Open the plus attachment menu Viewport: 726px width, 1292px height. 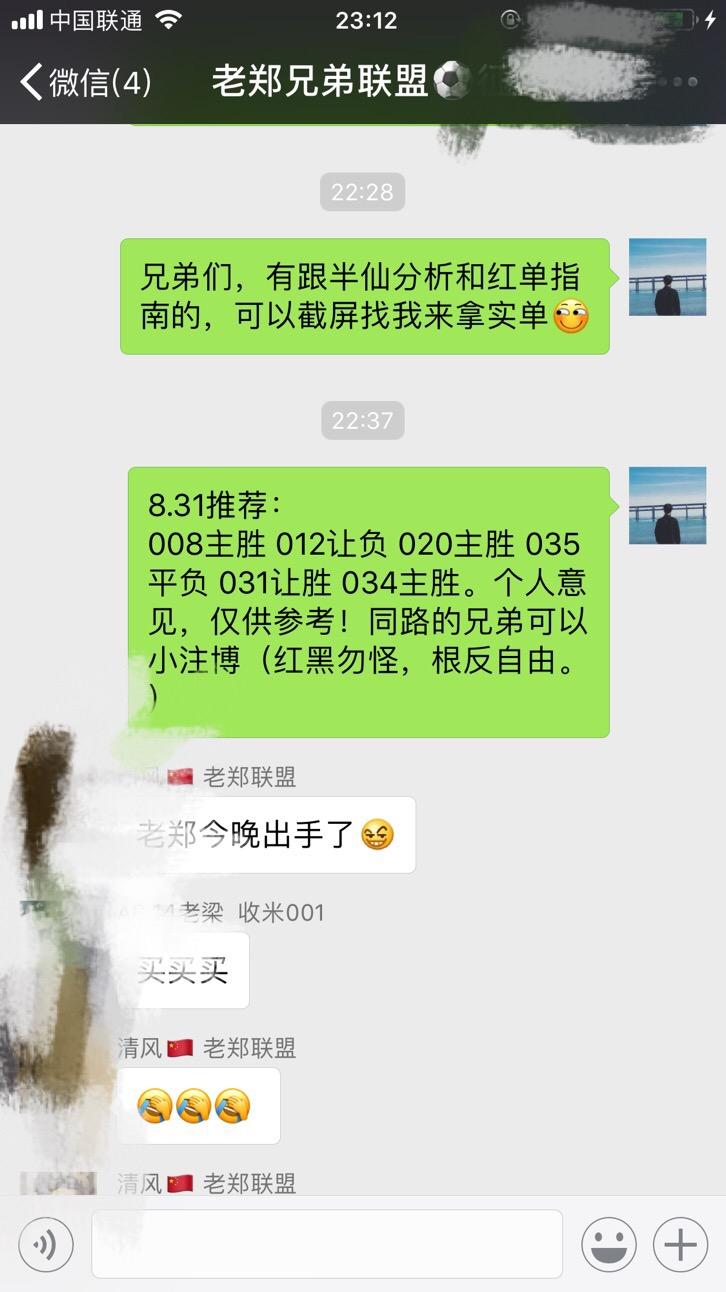(680, 1245)
